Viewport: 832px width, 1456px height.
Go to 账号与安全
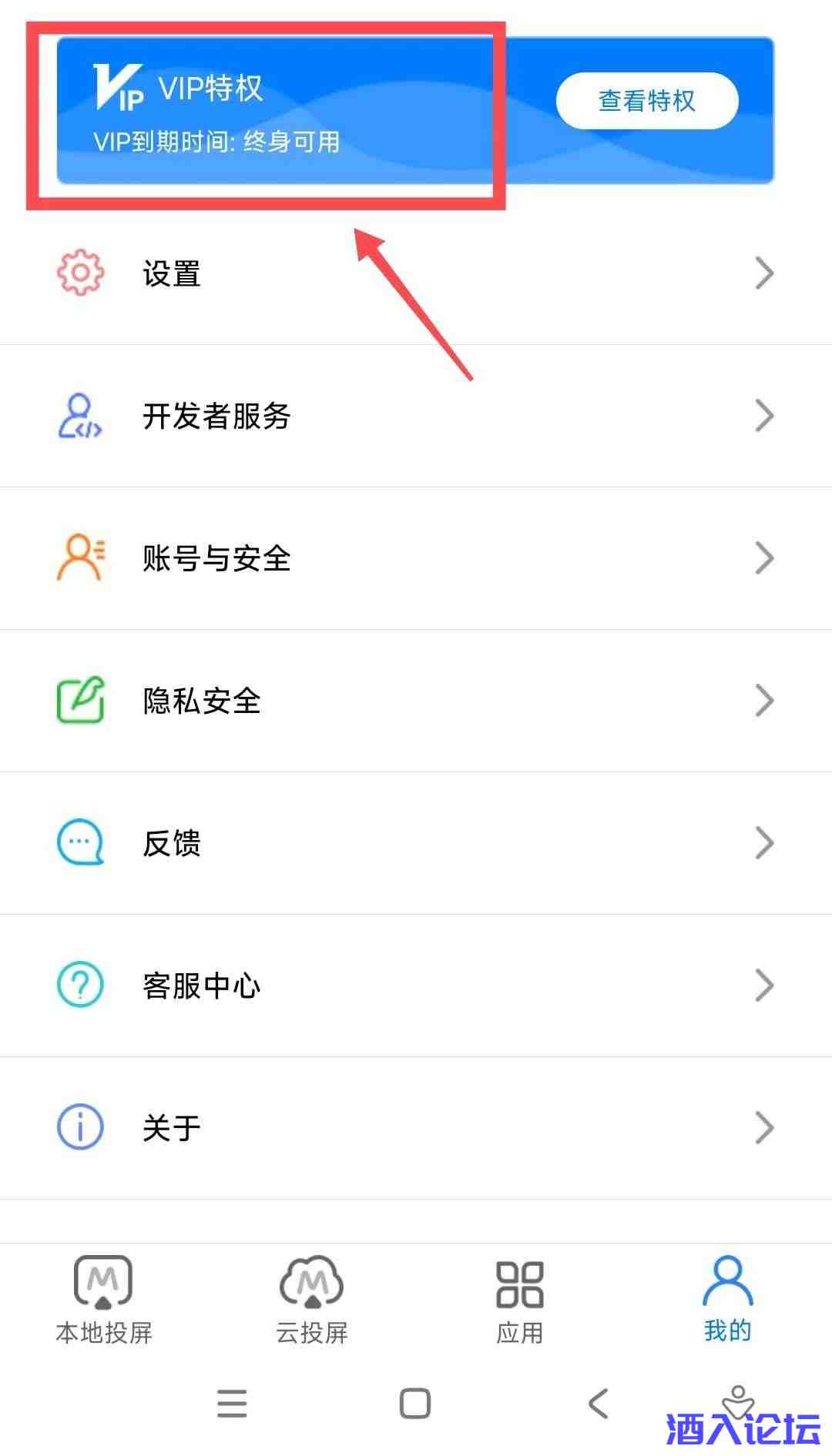pyautogui.click(x=416, y=558)
